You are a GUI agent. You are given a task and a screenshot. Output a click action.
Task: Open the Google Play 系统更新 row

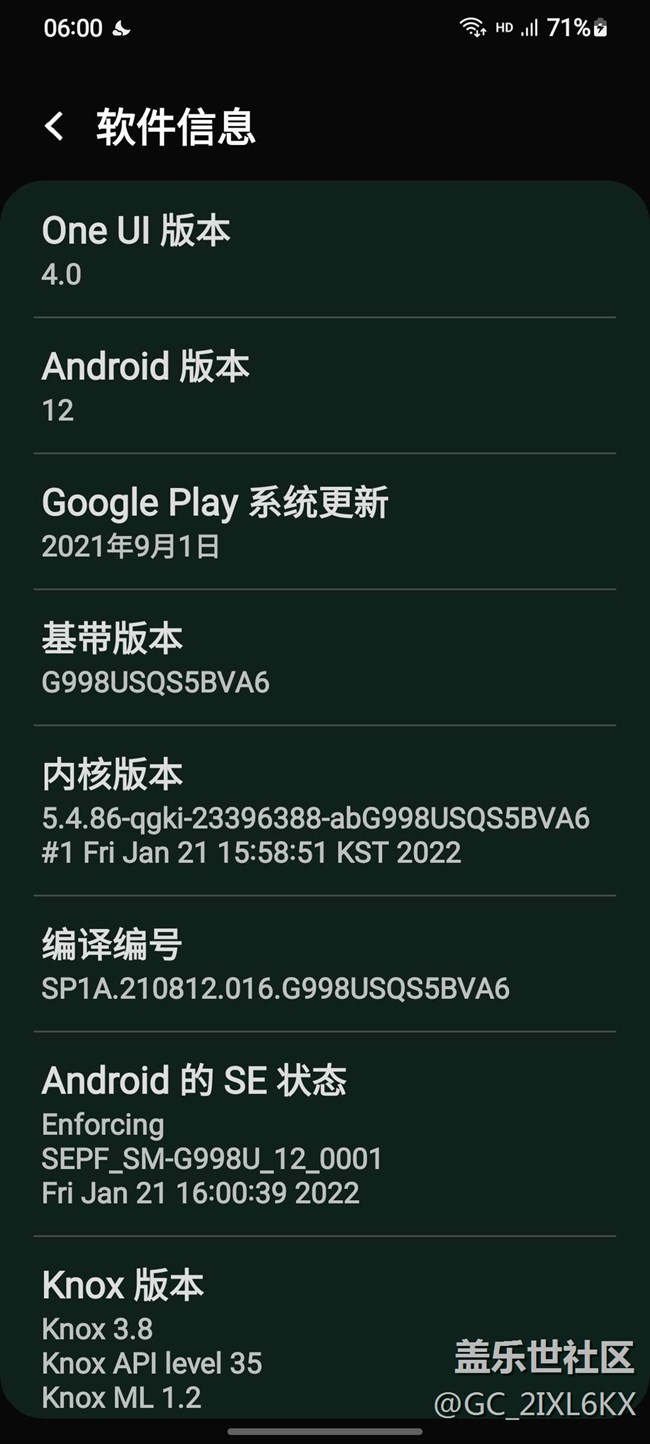tap(324, 522)
